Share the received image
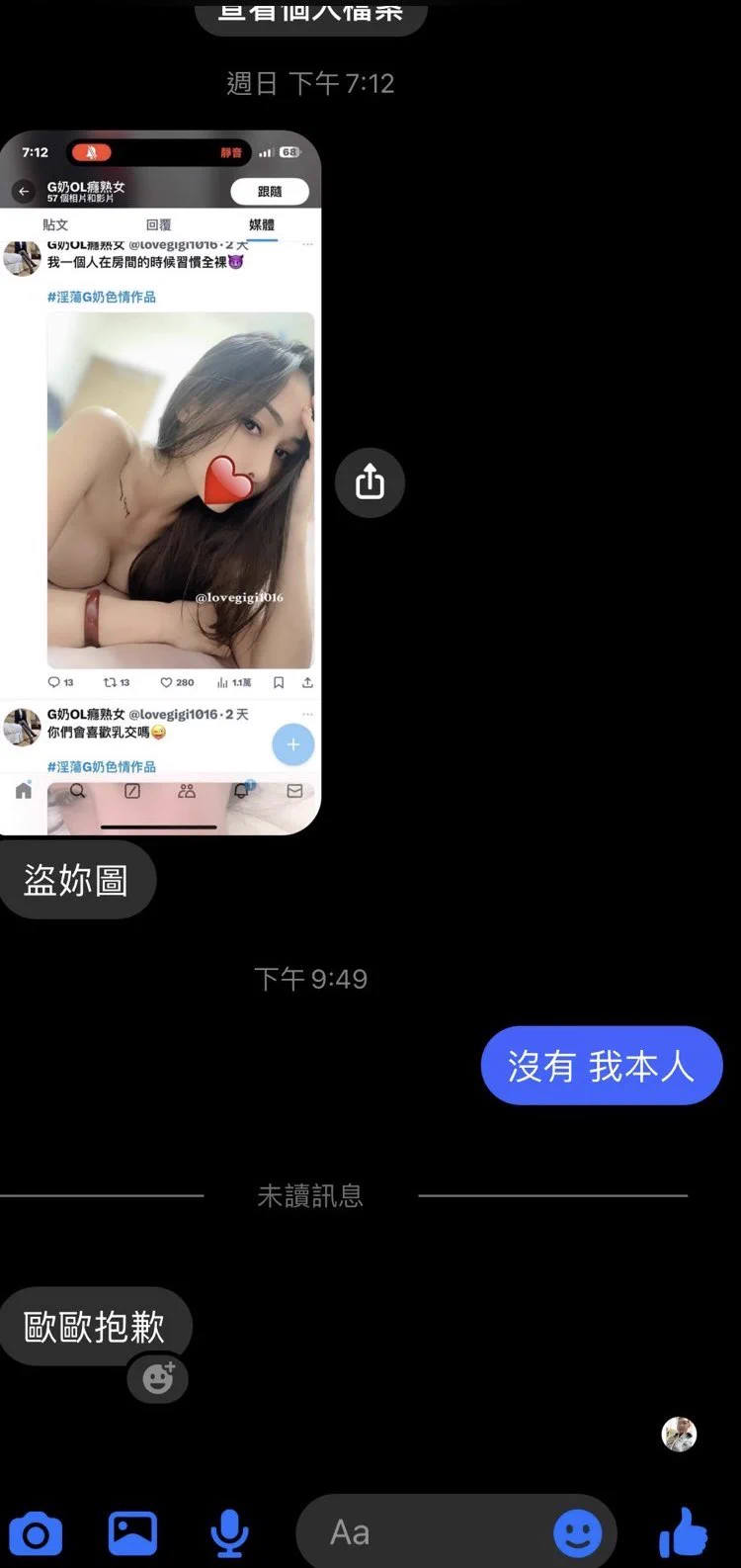741x1568 pixels. coord(370,482)
